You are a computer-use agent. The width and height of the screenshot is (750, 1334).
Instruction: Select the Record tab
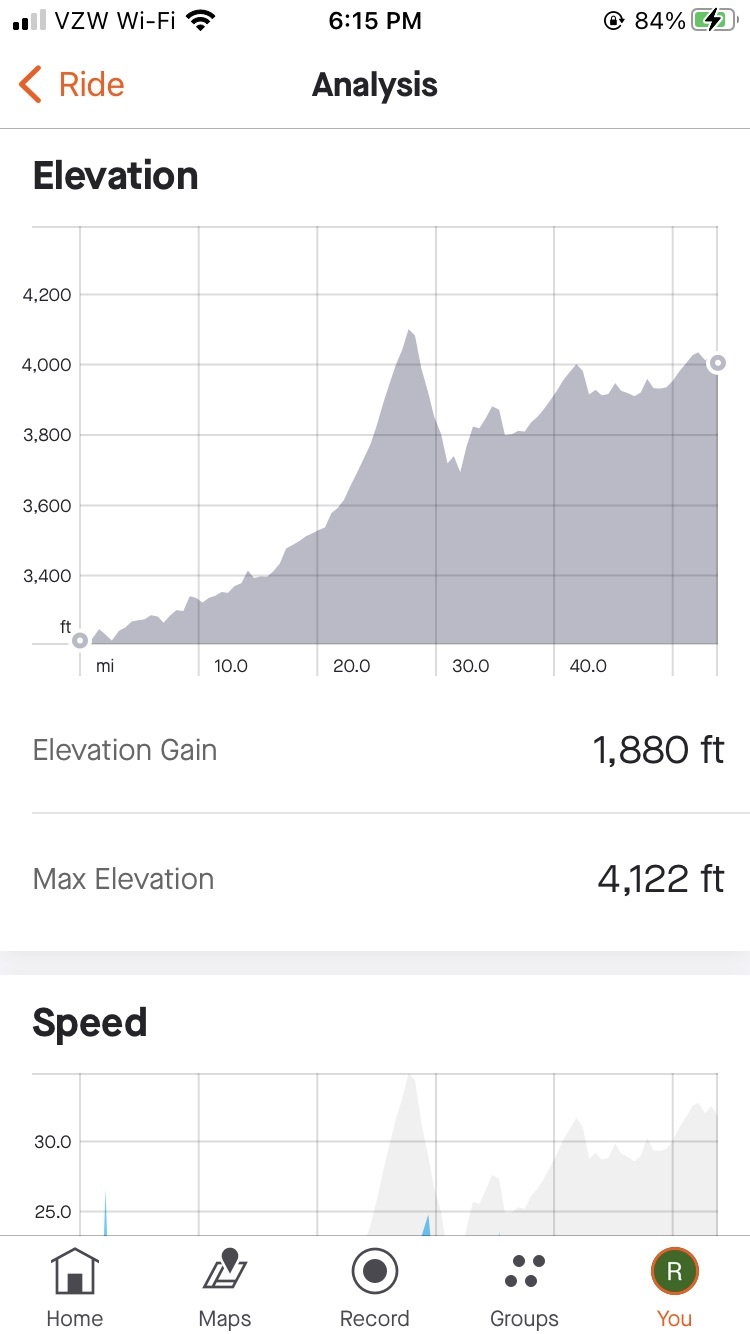coord(375,1287)
